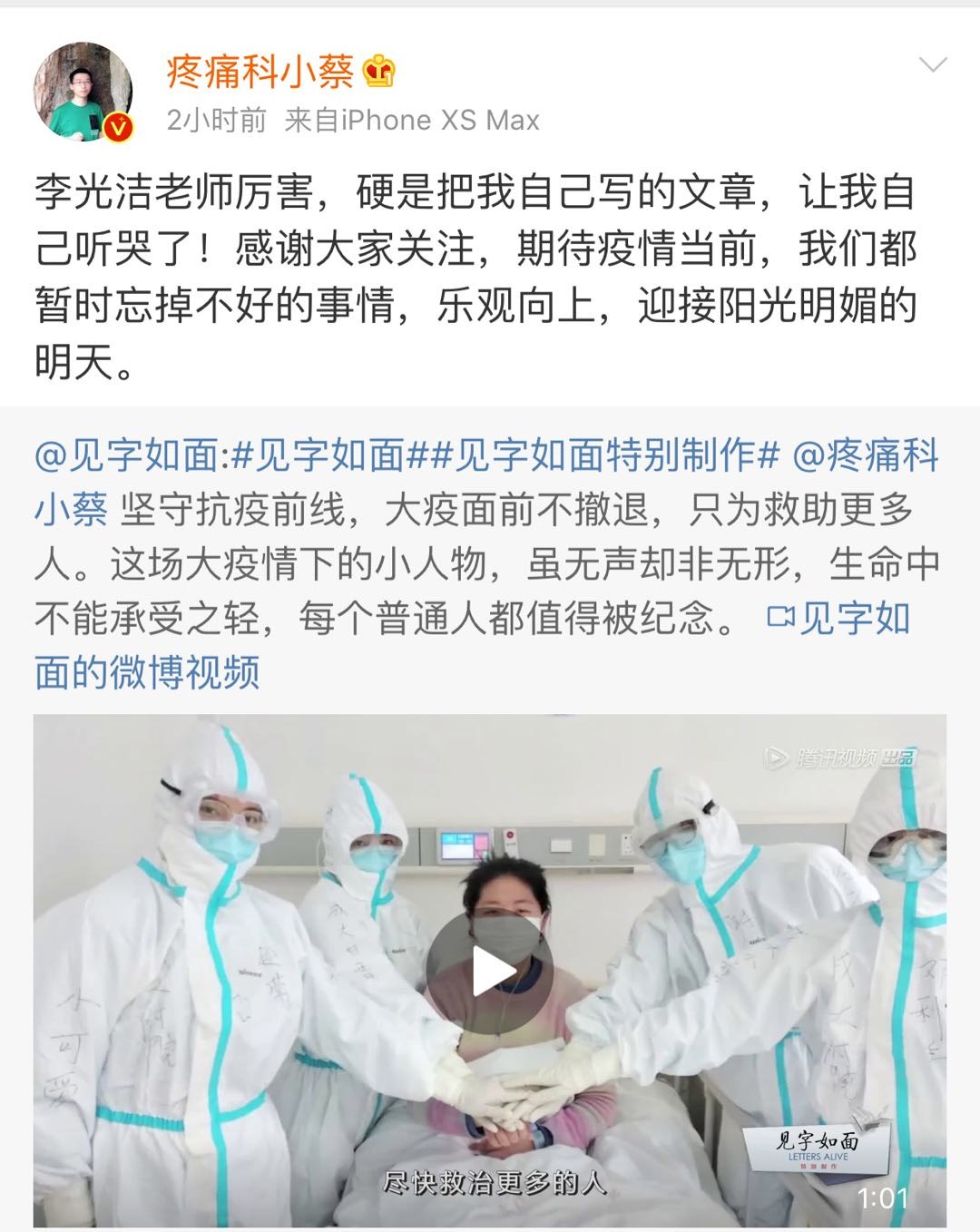Open 疼痛科小蔡's profile avatar
Image resolution: width=980 pixels, height=1232 pixels.
pyautogui.click(x=83, y=92)
